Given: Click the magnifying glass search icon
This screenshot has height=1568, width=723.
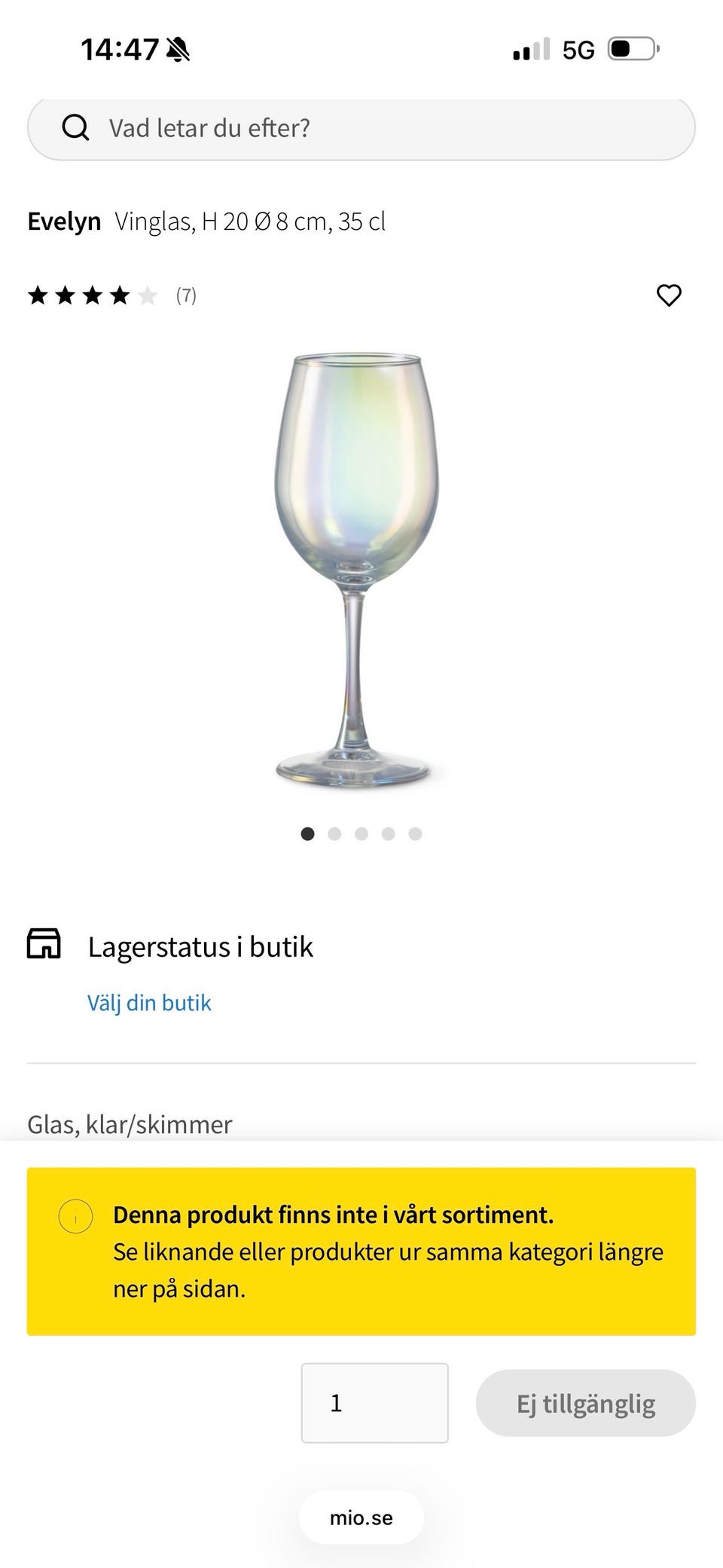Looking at the screenshot, I should (x=76, y=127).
